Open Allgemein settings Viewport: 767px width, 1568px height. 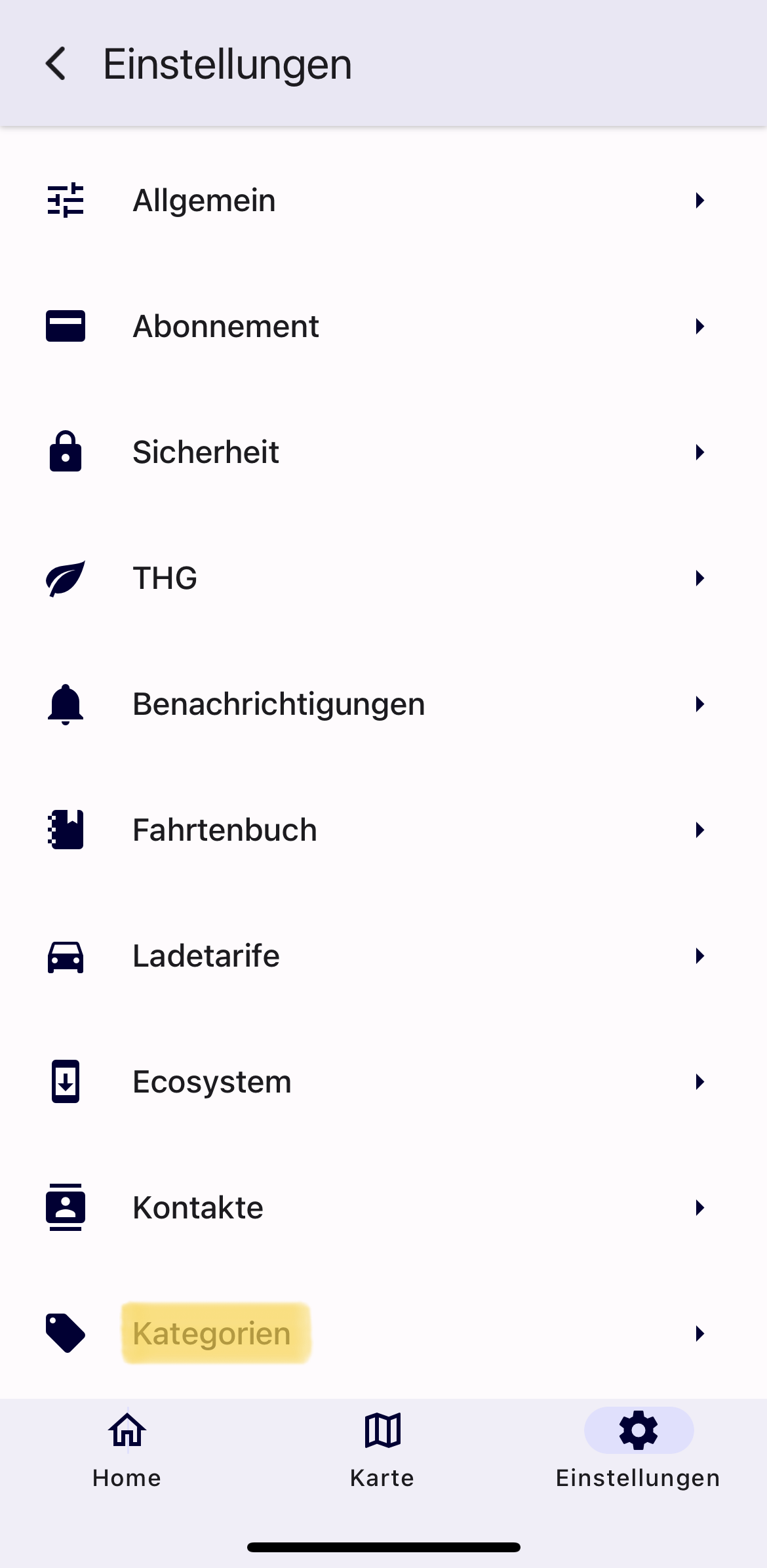(383, 200)
